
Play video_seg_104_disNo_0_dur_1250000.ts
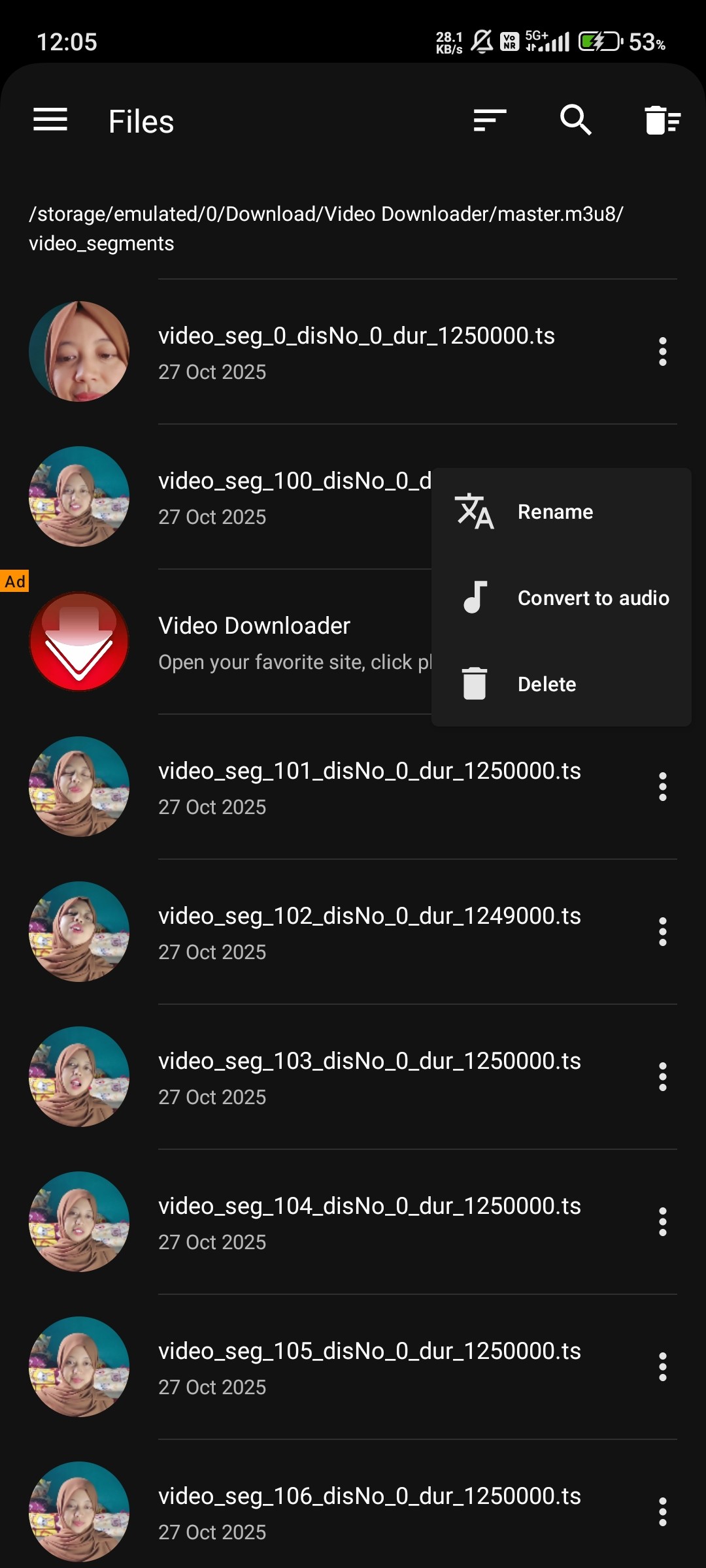[x=369, y=1222]
